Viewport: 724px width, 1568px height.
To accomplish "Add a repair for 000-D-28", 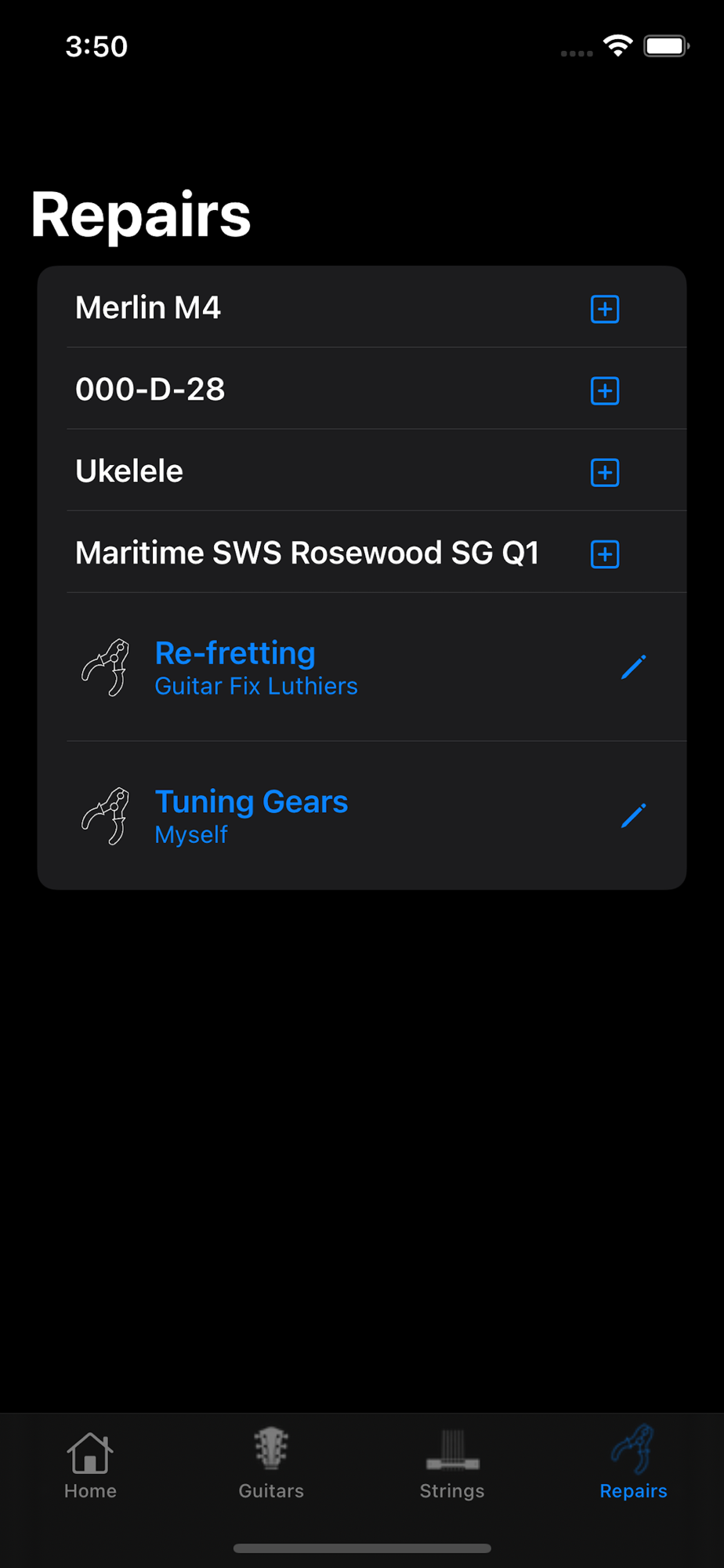I will (604, 390).
